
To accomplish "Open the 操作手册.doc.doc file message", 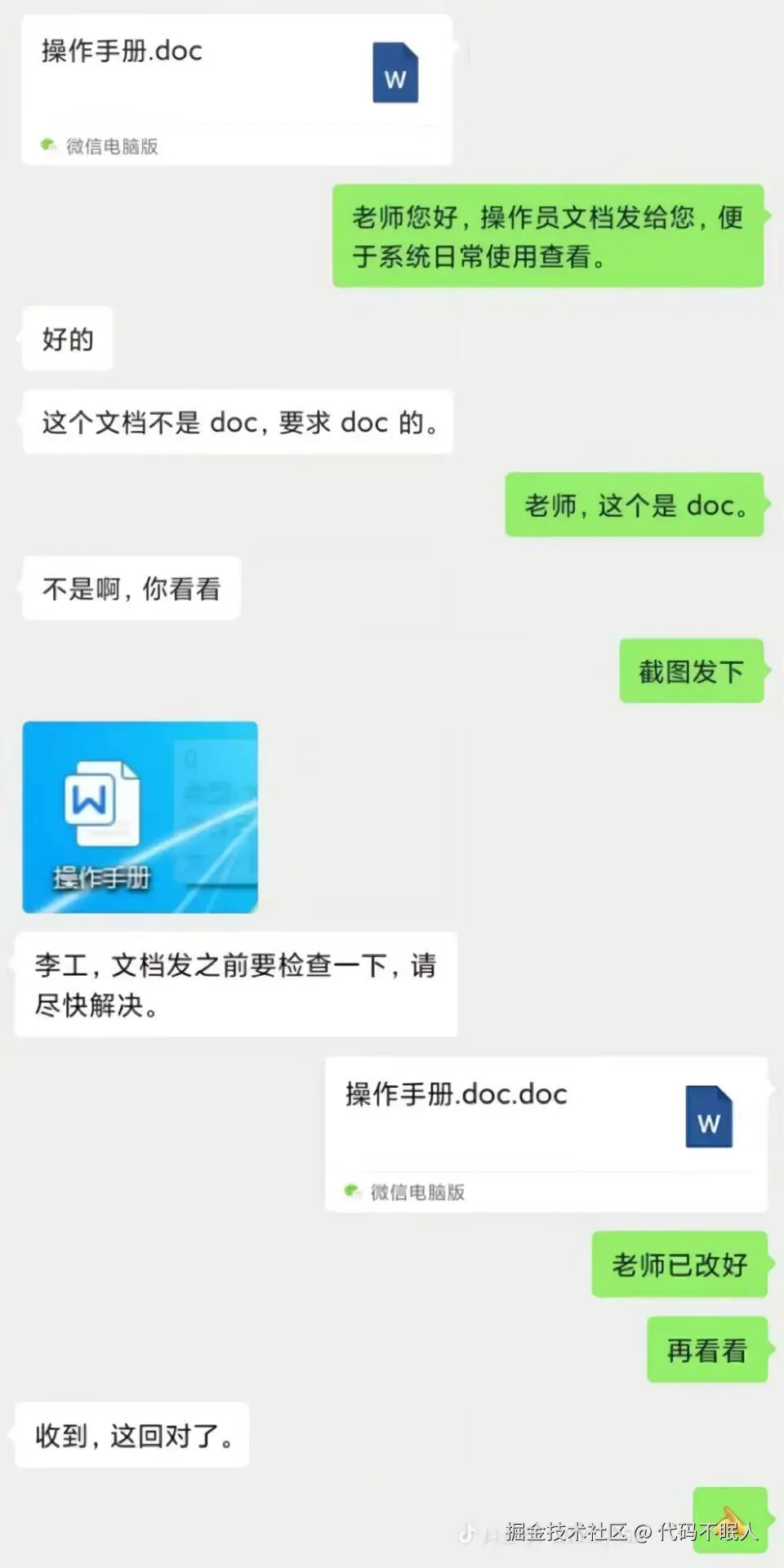I will pos(546,1135).
